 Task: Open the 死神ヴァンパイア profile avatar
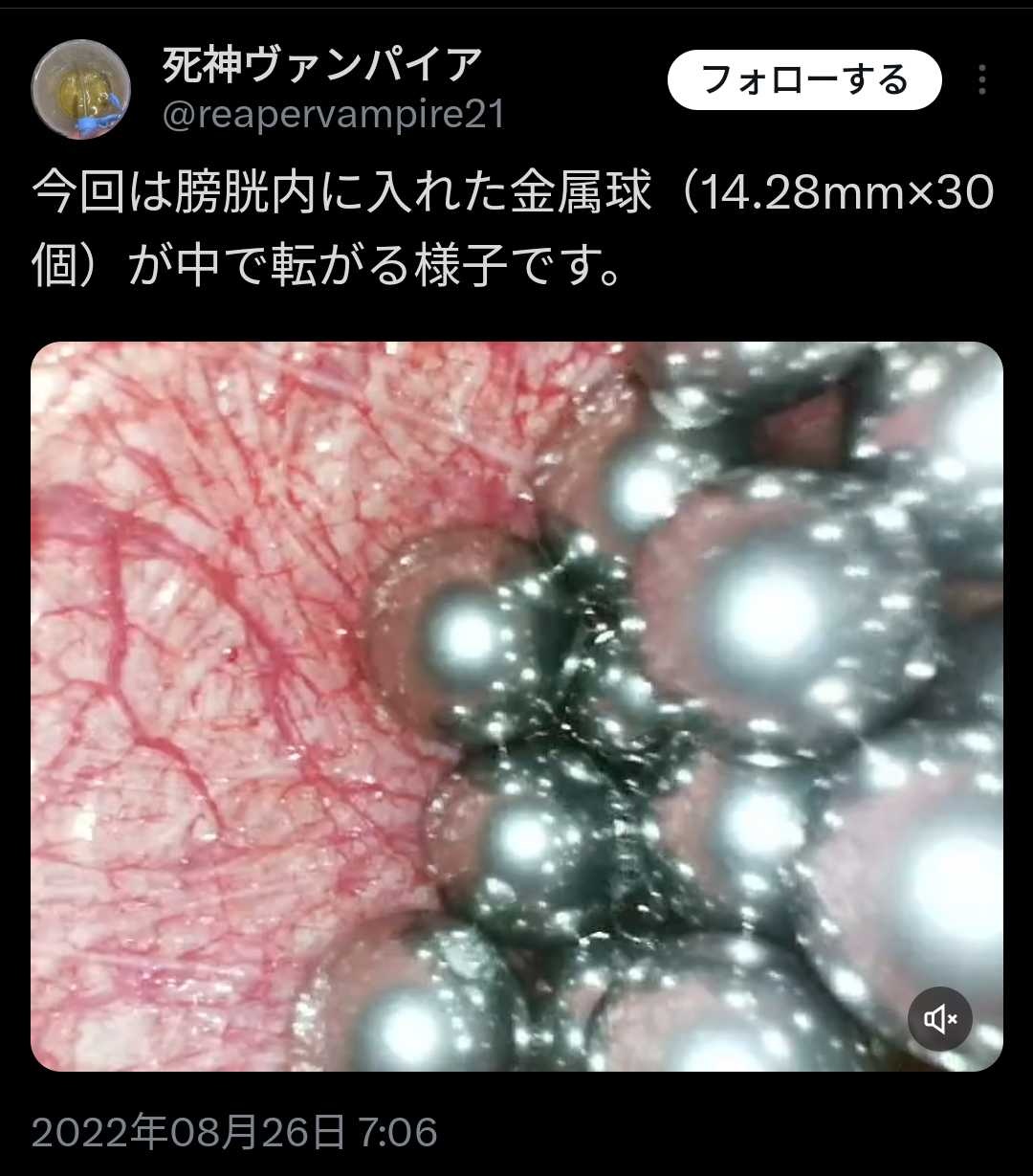point(81,89)
